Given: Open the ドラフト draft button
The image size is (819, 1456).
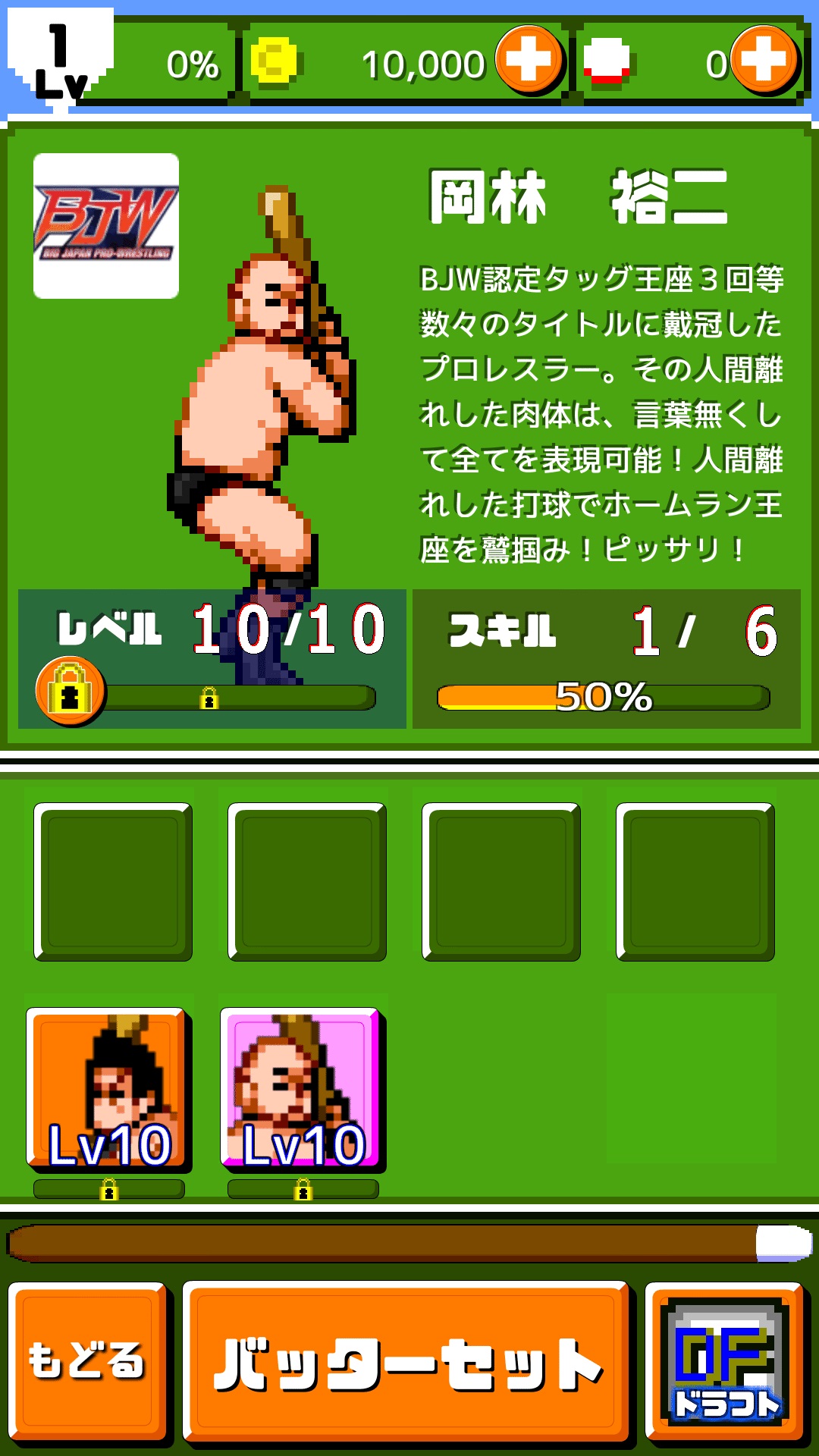Looking at the screenshot, I should (724, 1362).
